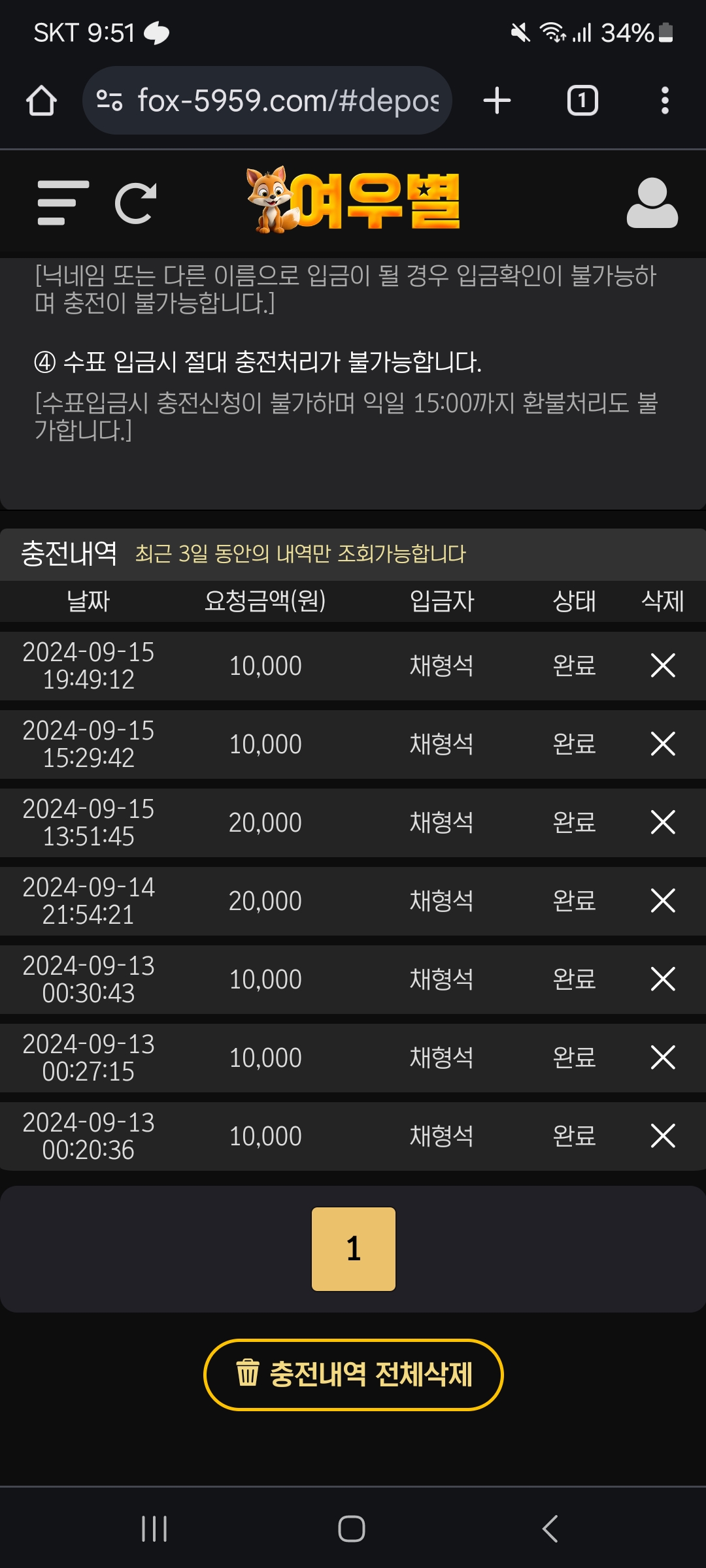
Task: Tap the 여우별 site logo
Action: point(353,201)
